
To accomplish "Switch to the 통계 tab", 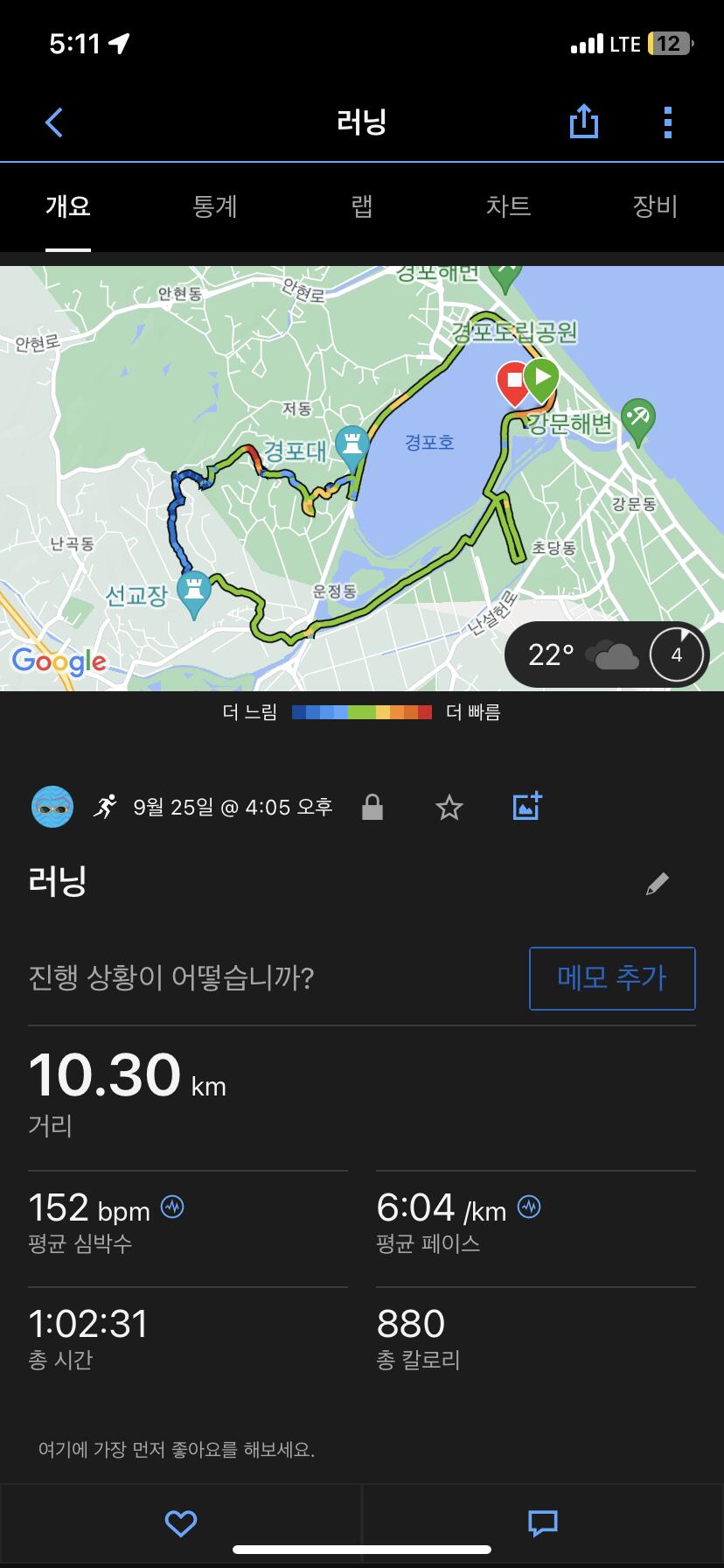I will pyautogui.click(x=215, y=206).
